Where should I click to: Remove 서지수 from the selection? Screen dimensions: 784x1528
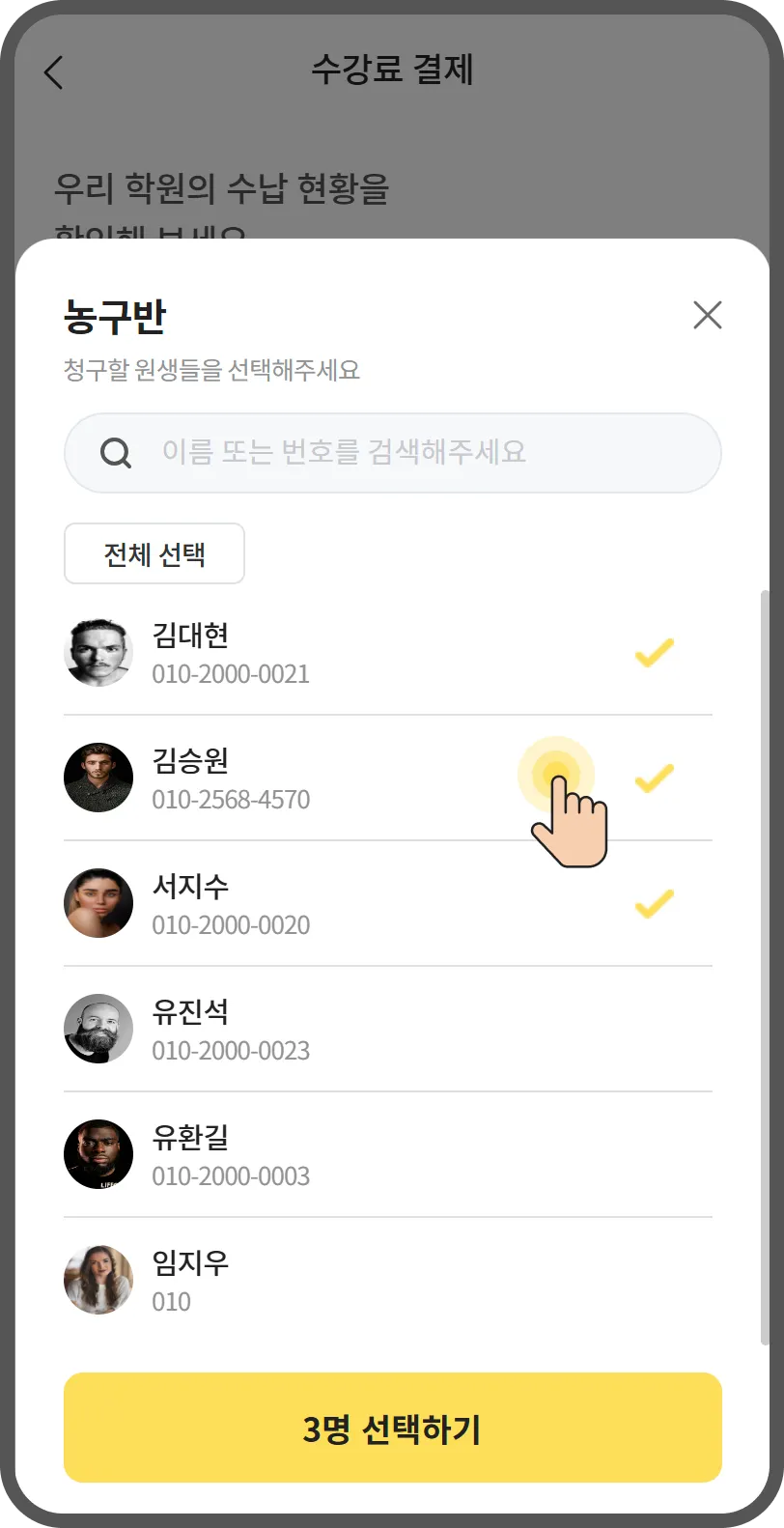(386, 904)
